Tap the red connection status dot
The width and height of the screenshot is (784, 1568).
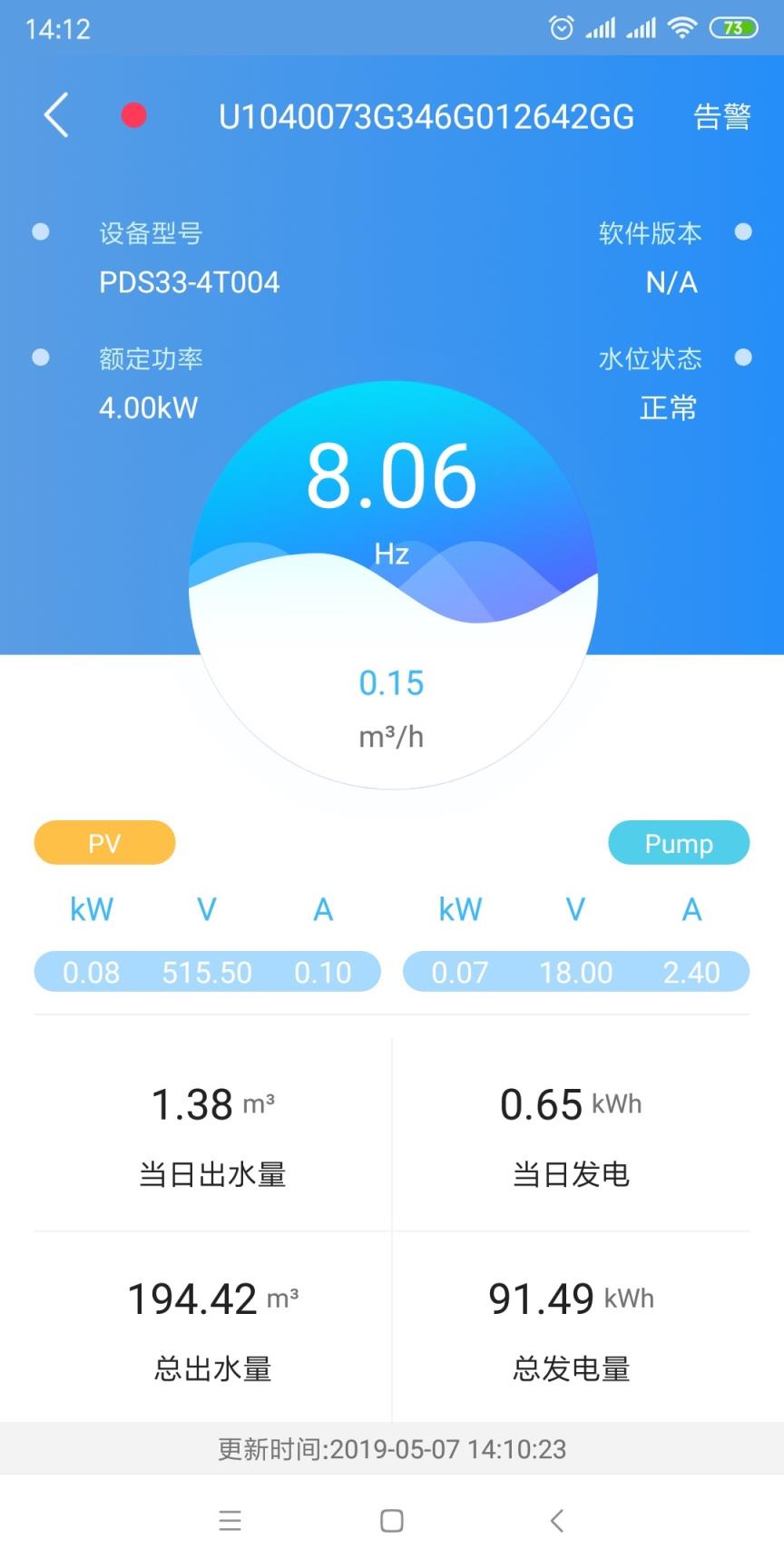[133, 116]
